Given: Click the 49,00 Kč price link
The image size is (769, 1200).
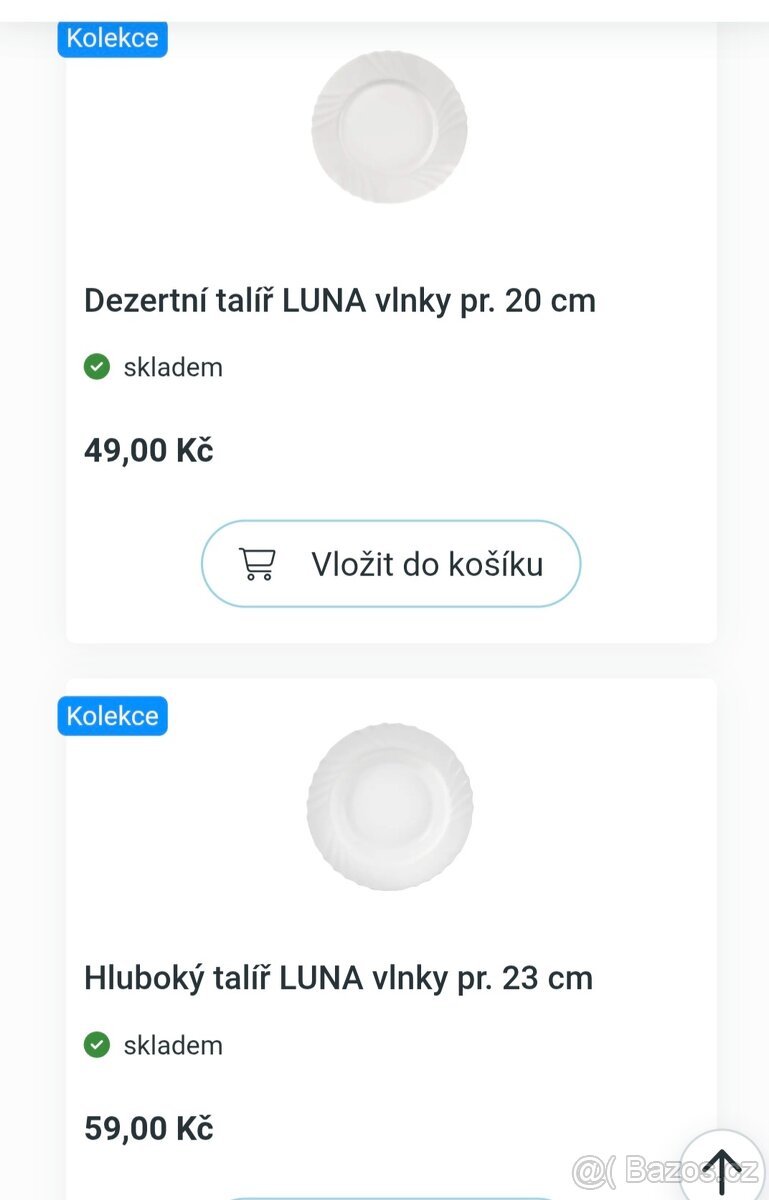Looking at the screenshot, I should [148, 450].
